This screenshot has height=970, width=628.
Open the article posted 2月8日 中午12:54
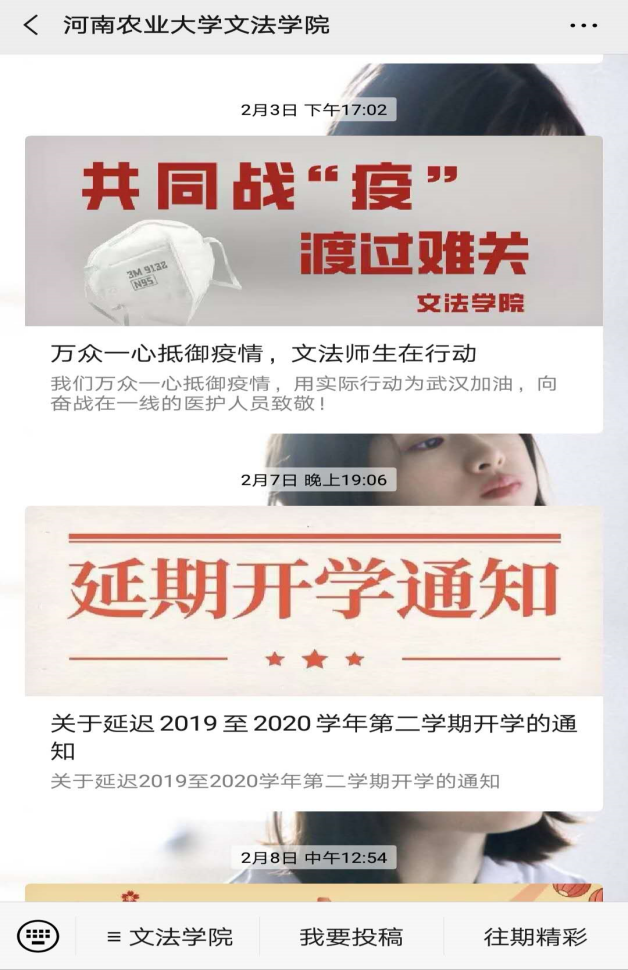313,892
